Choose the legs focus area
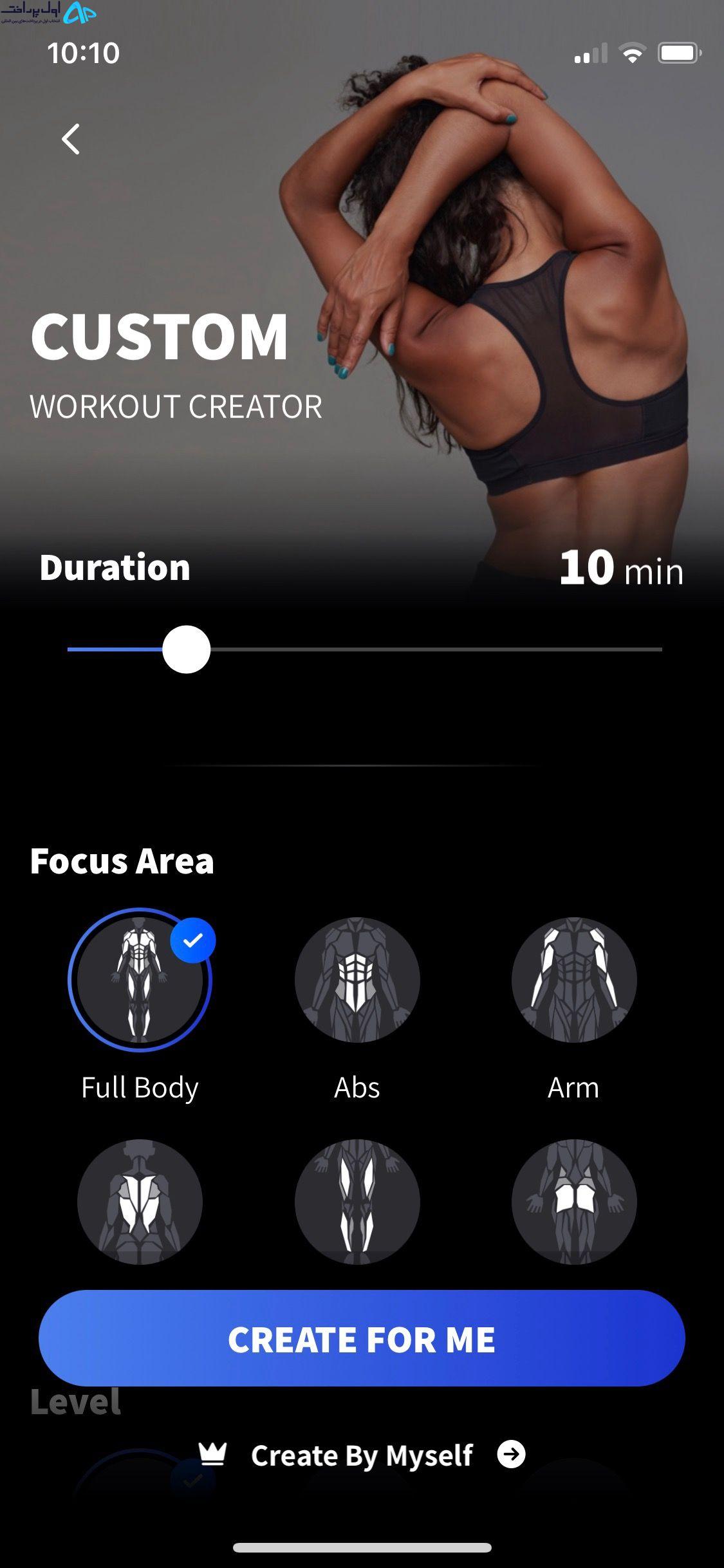Viewport: 724px width, 1568px height. (x=357, y=1202)
